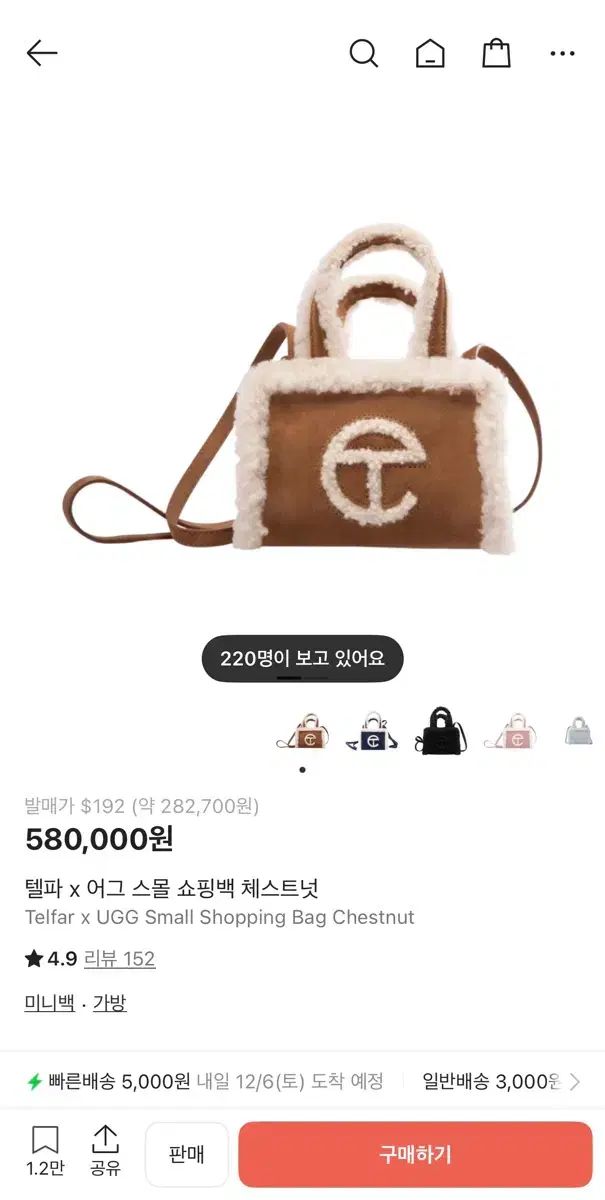
Task: Go back with the arrow icon
Action: click(x=42, y=53)
